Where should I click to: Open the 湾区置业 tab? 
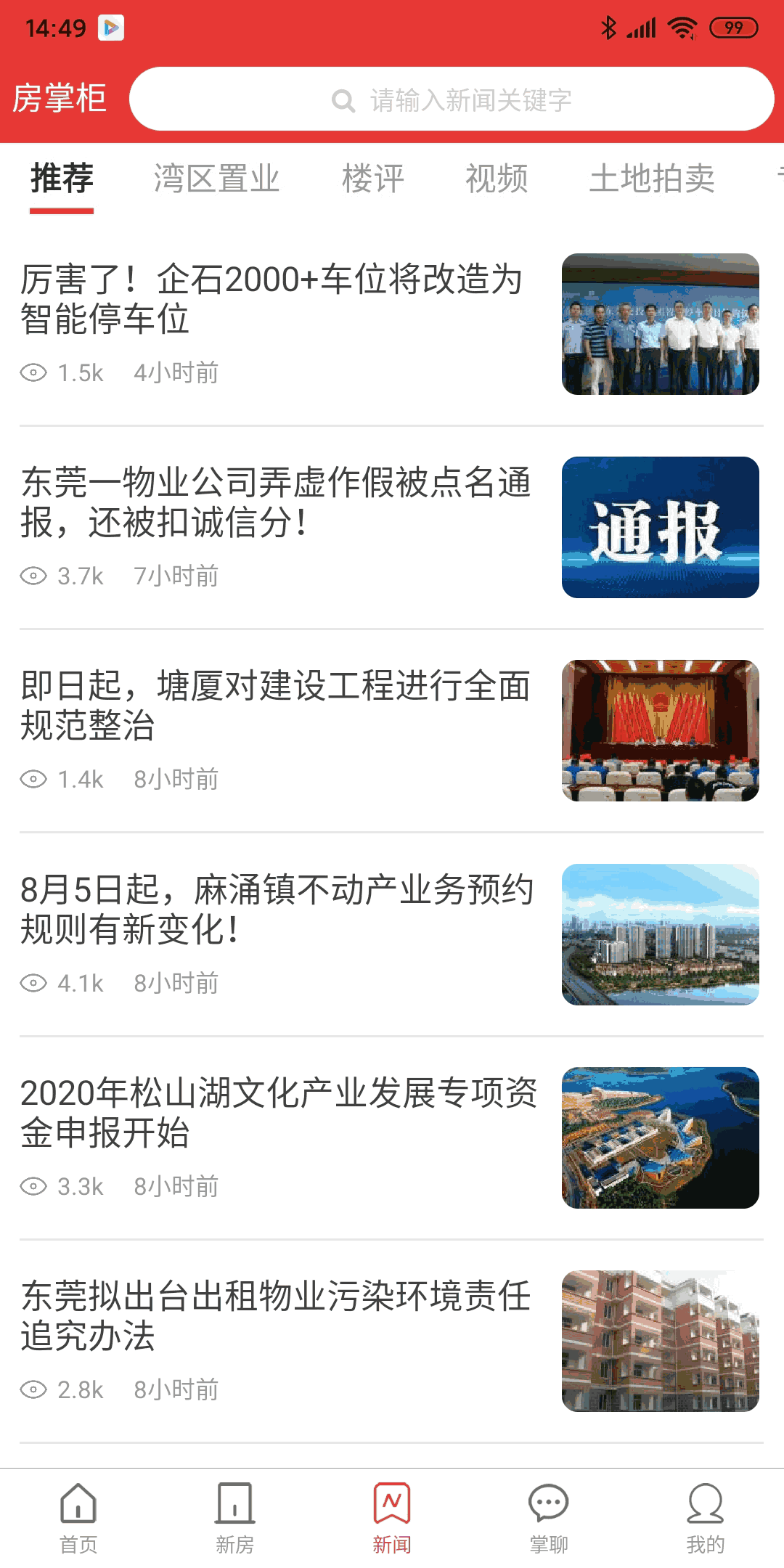216,178
